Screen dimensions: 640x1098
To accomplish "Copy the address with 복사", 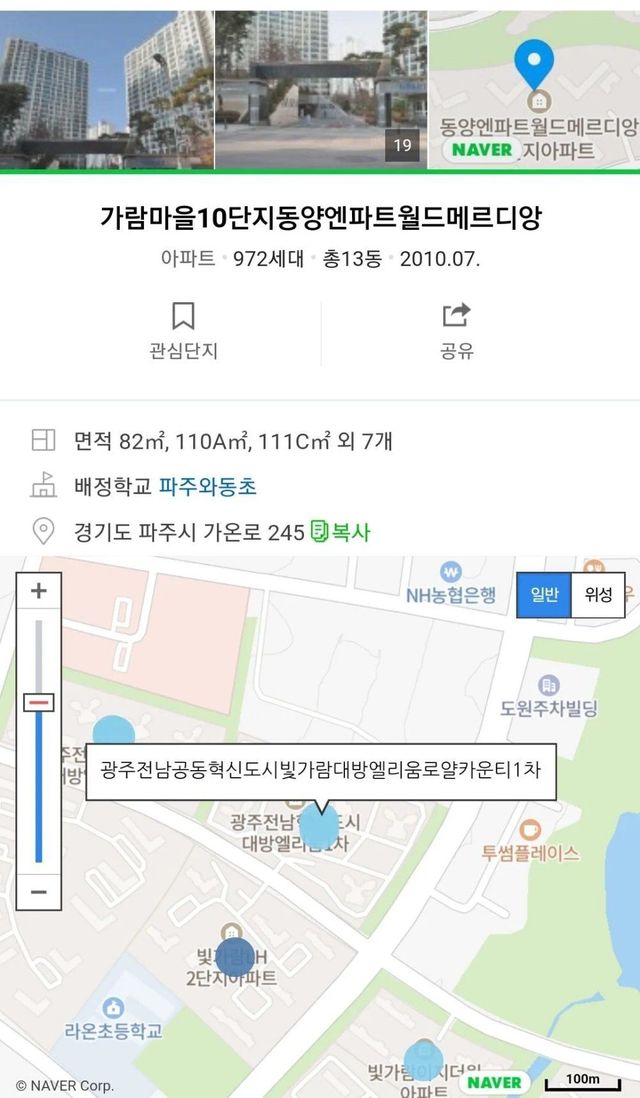I will point(340,532).
